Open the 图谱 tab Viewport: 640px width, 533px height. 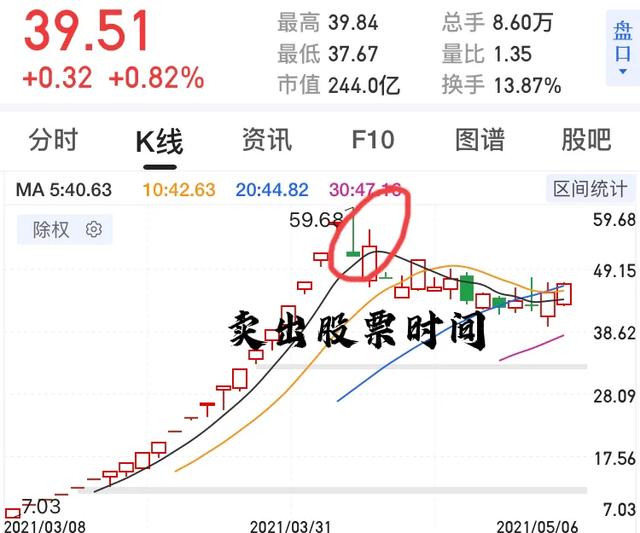pos(479,139)
